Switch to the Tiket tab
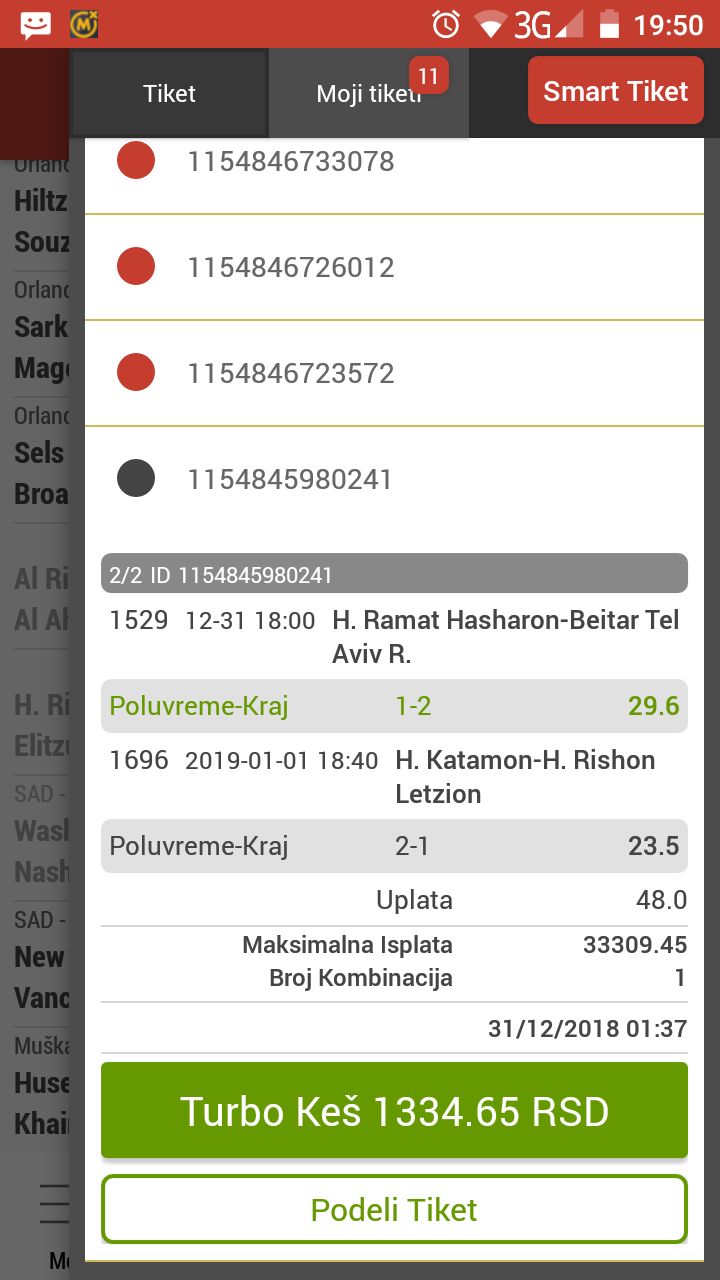This screenshot has height=1280, width=720. [169, 93]
